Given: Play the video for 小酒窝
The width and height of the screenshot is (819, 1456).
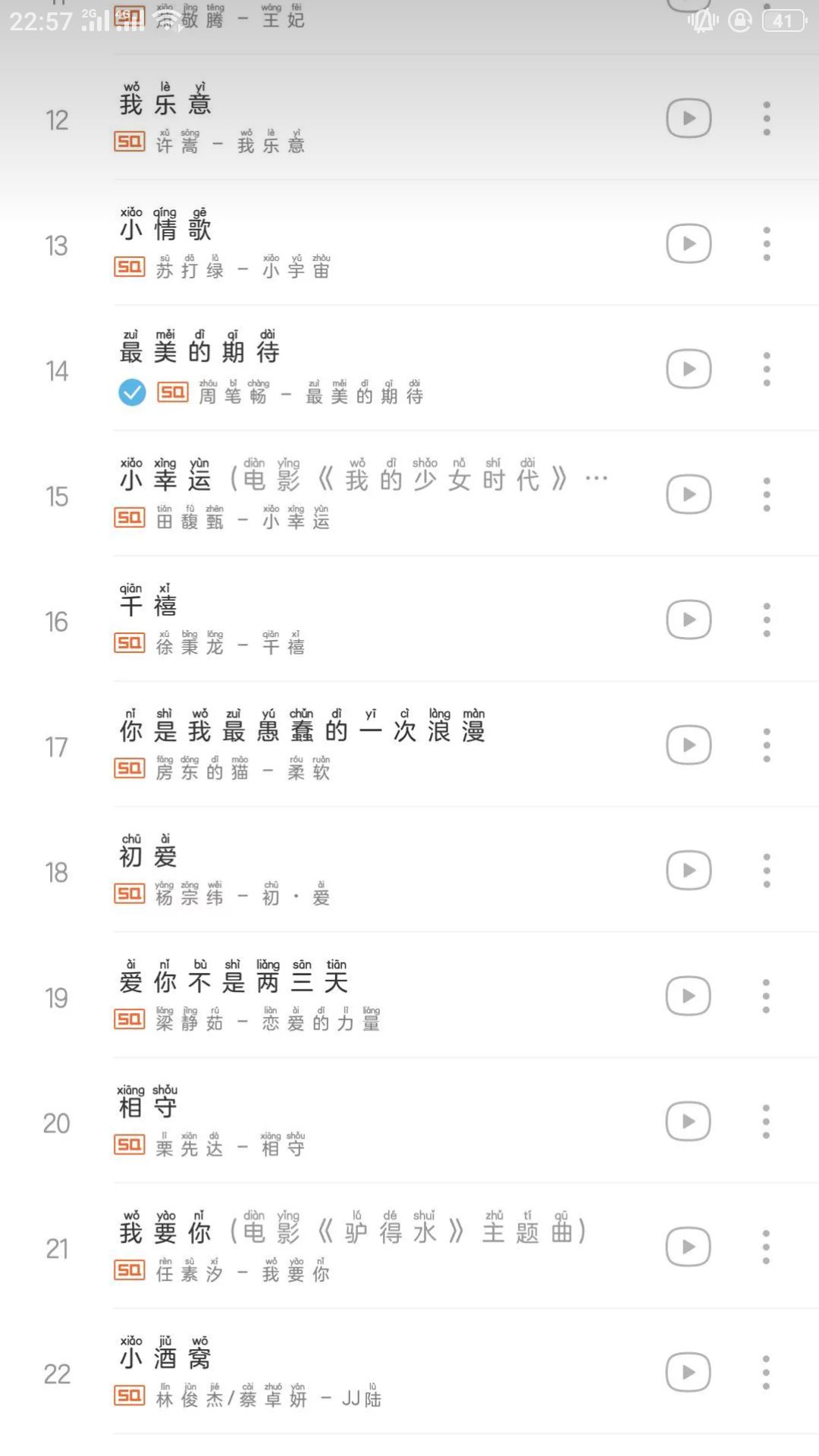Looking at the screenshot, I should [689, 1372].
